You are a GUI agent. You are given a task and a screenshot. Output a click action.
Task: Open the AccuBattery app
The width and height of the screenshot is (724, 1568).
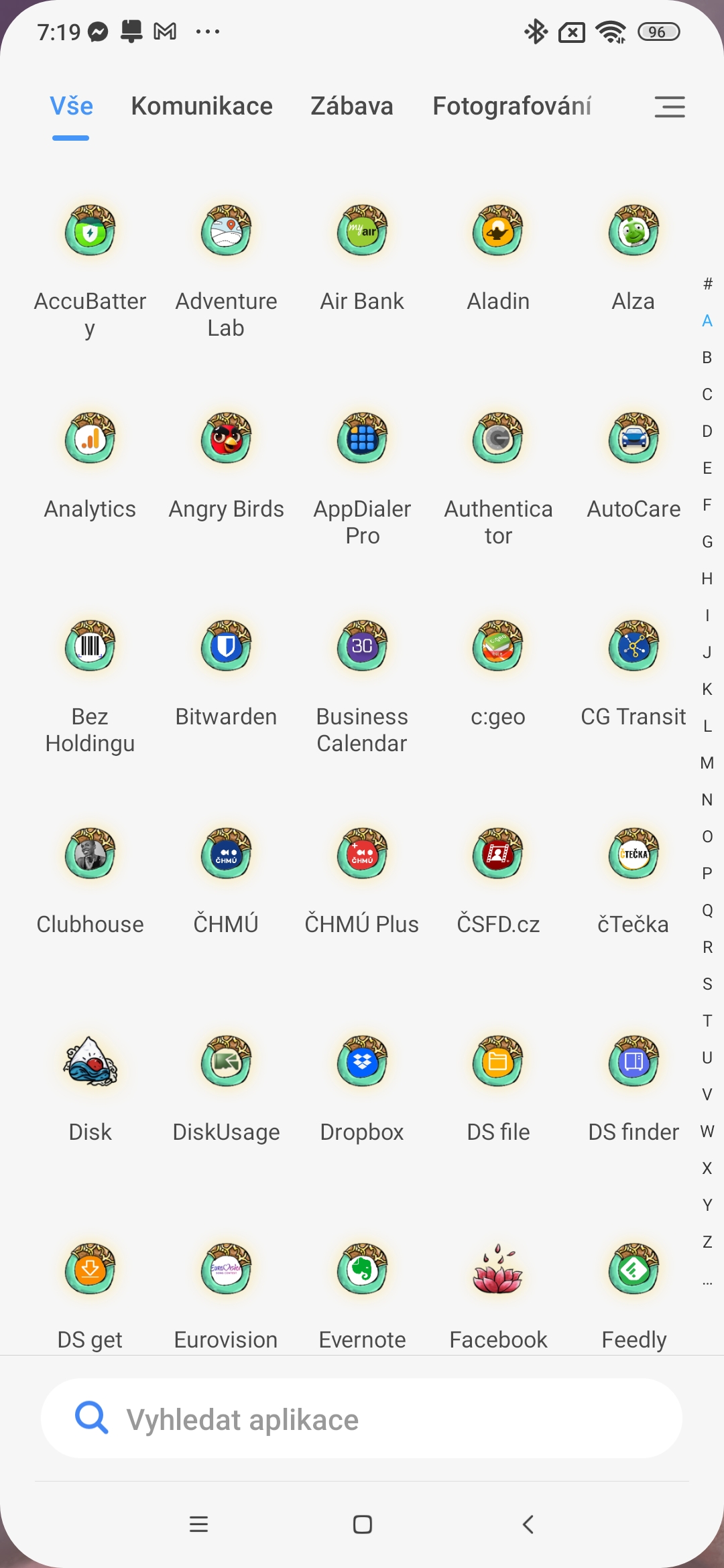[90, 231]
